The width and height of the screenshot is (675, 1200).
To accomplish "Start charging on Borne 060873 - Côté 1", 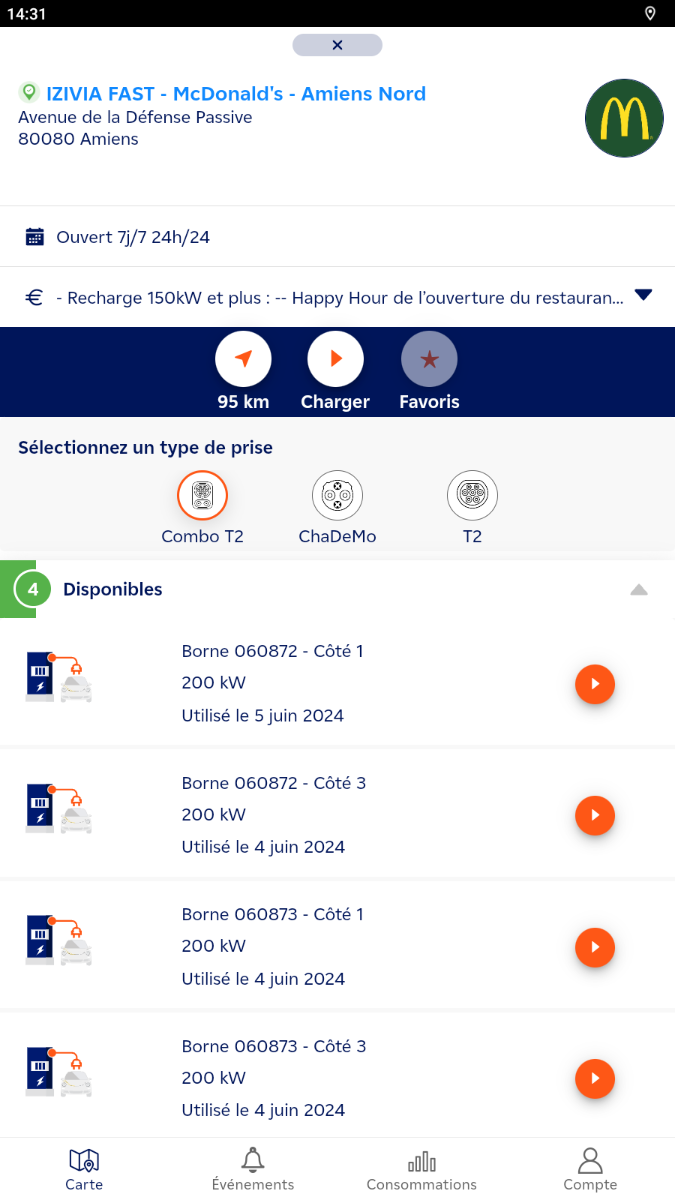I will point(595,947).
